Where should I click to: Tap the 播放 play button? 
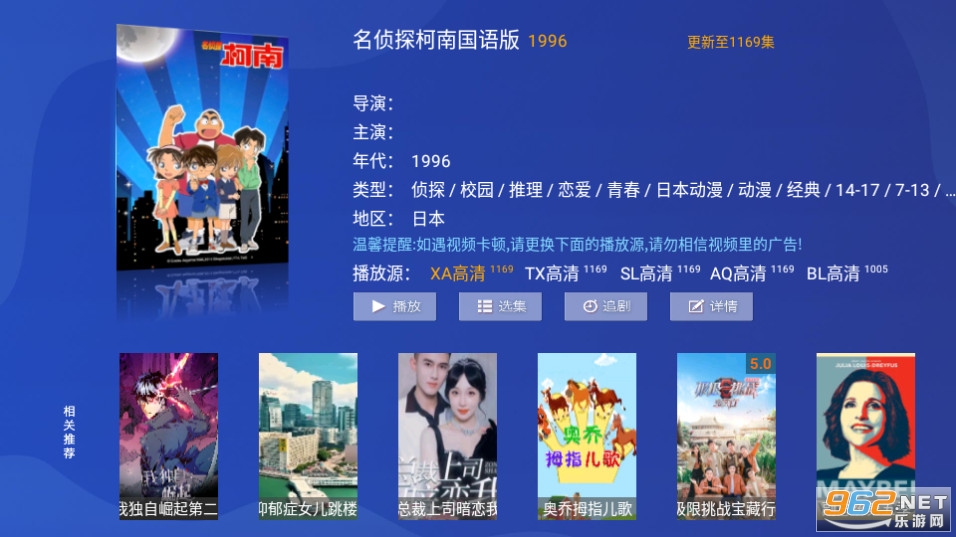click(x=394, y=306)
